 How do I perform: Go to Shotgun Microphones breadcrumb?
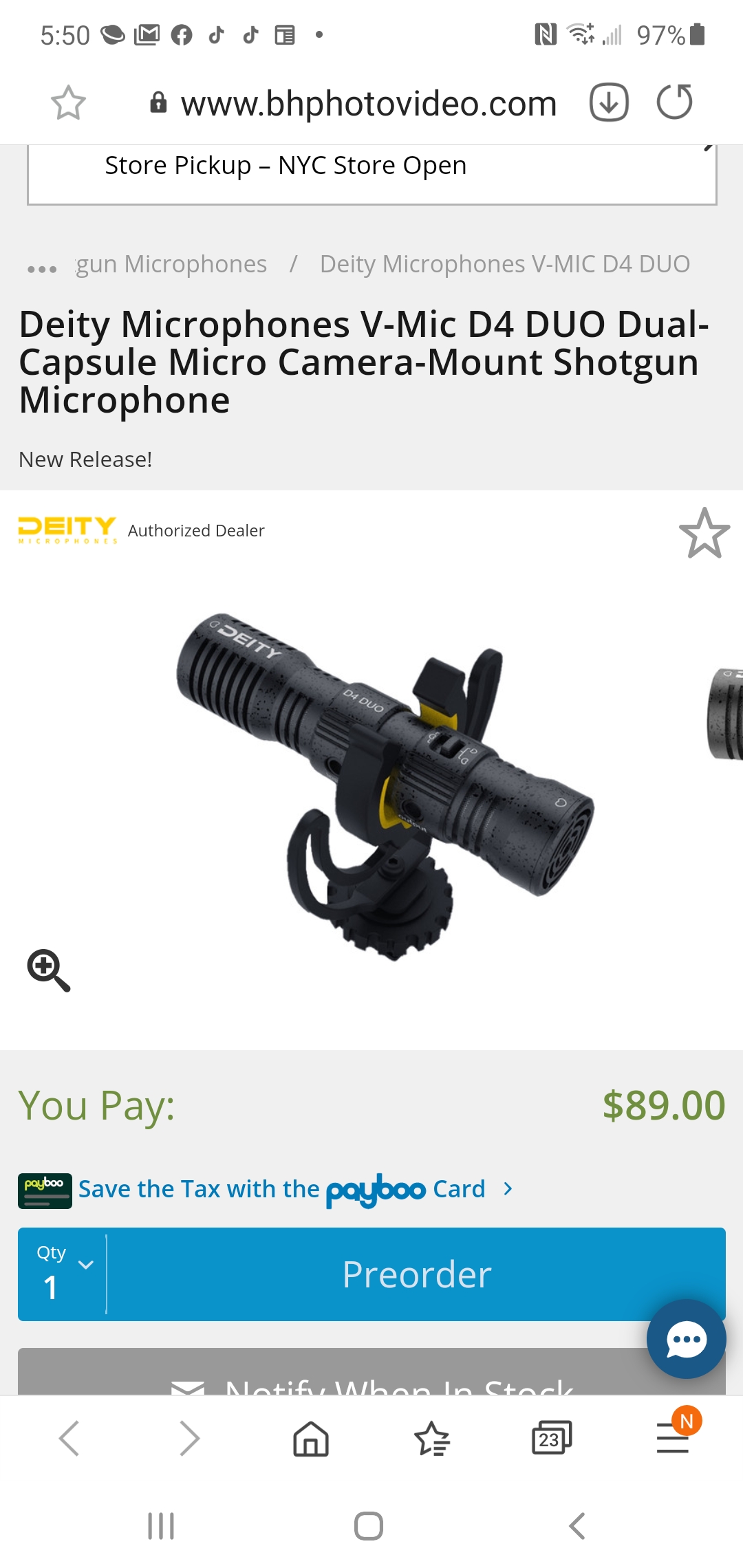171,265
